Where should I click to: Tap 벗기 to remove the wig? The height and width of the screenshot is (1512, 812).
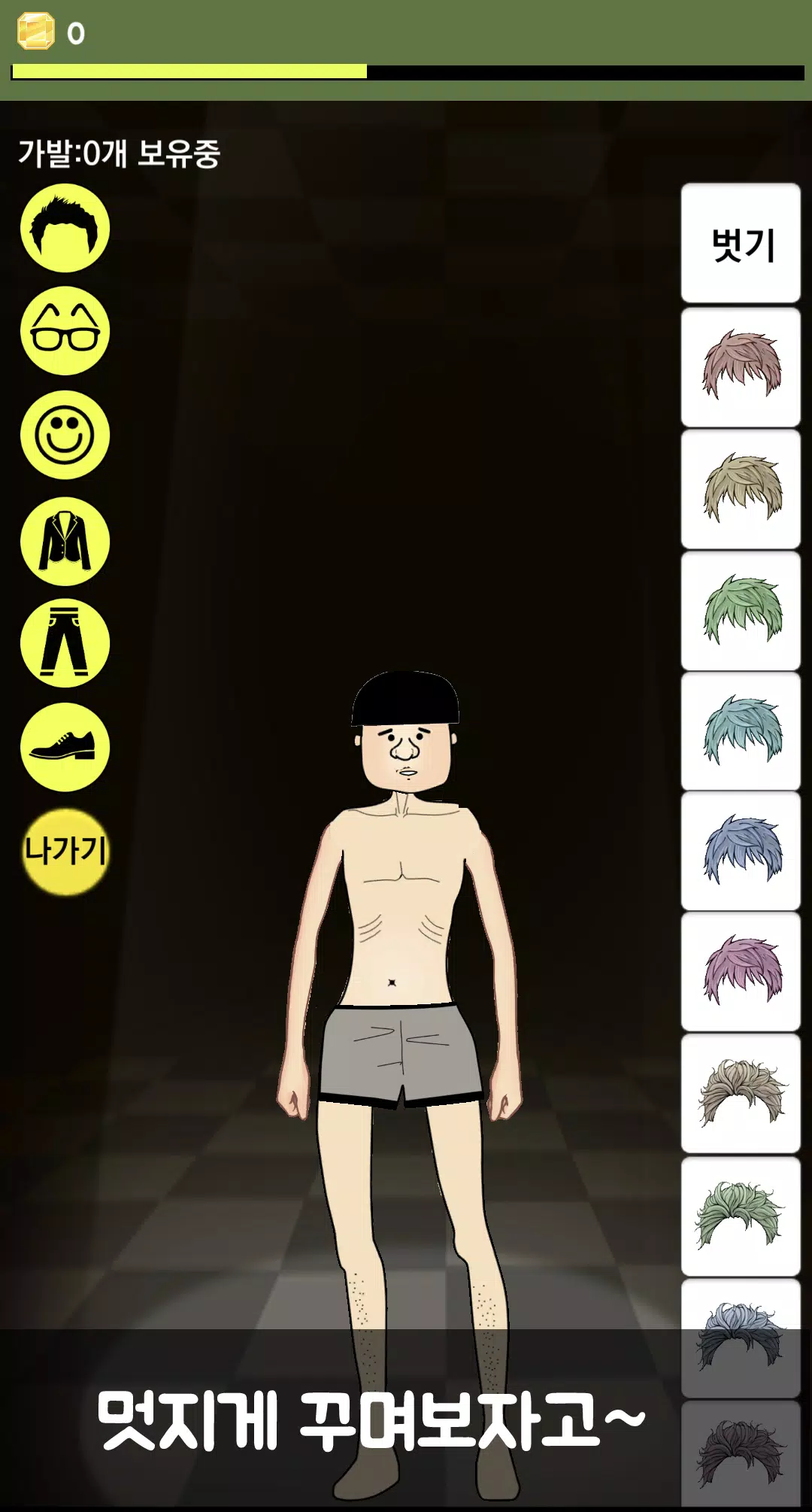coord(741,244)
